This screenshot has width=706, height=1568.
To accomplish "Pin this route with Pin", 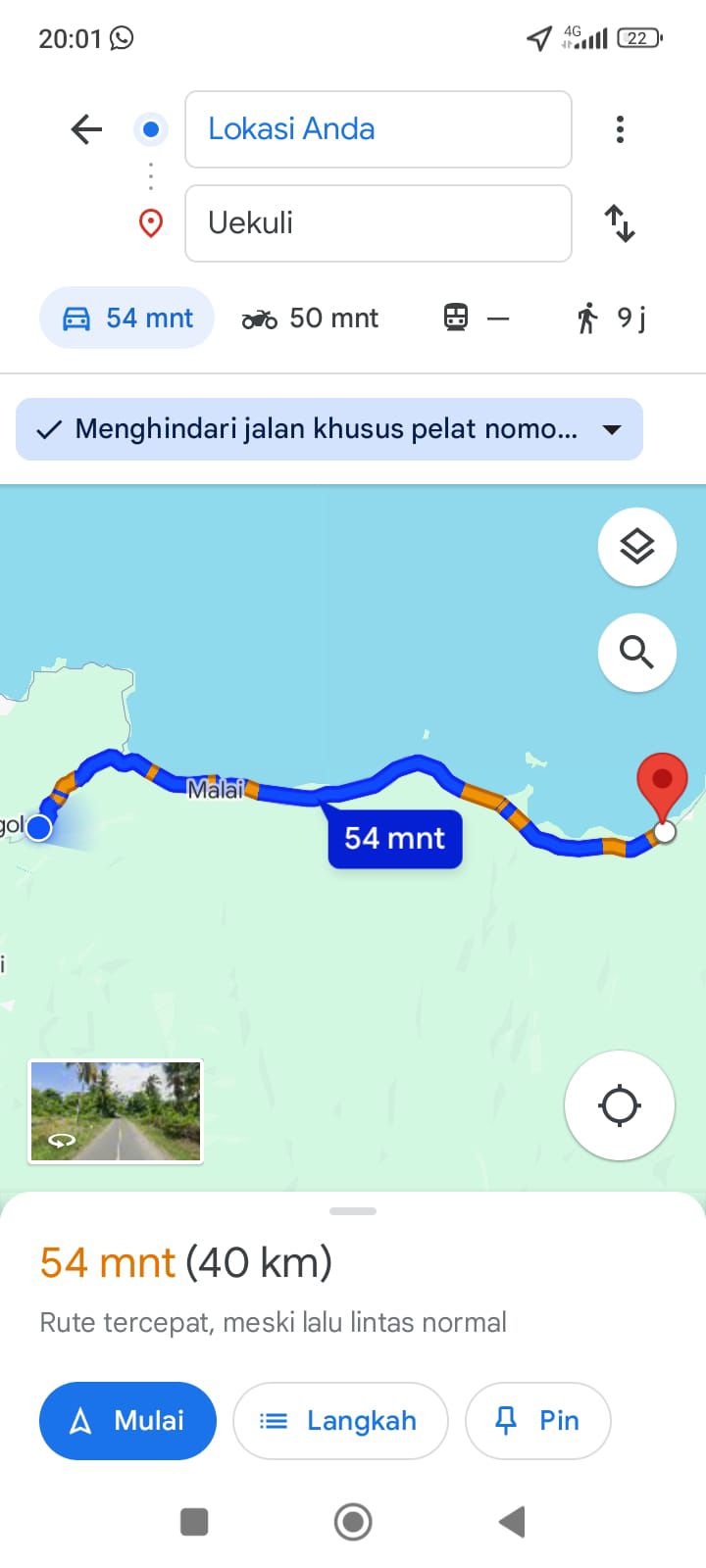I will pos(538,1421).
